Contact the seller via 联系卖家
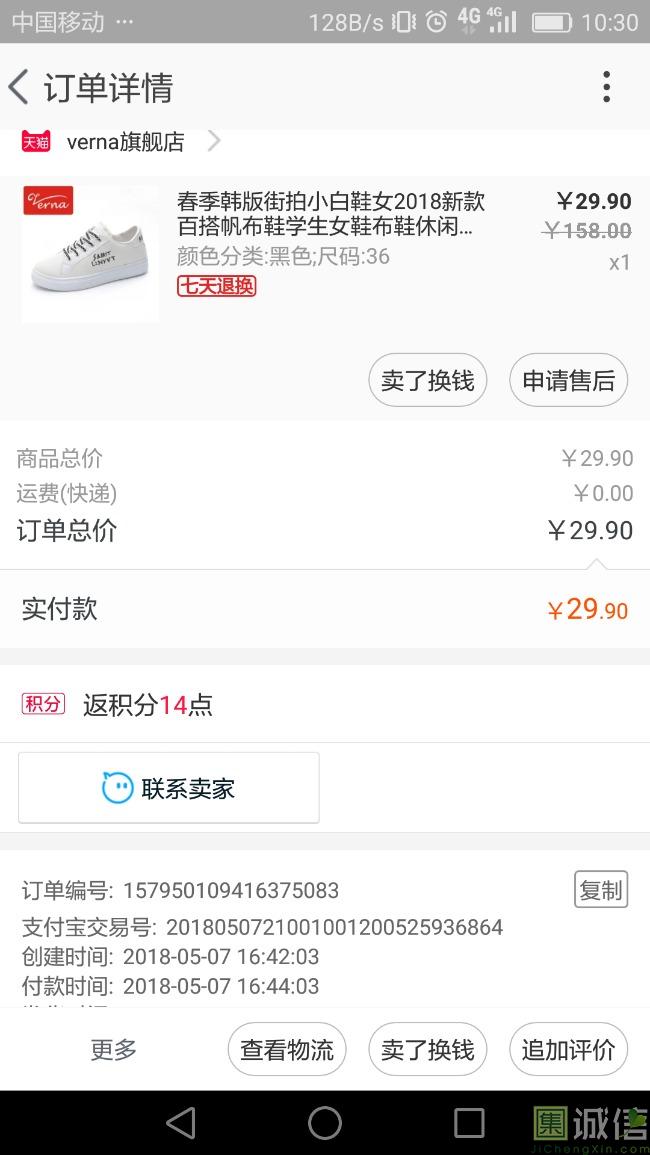This screenshot has height=1155, width=650. point(169,788)
